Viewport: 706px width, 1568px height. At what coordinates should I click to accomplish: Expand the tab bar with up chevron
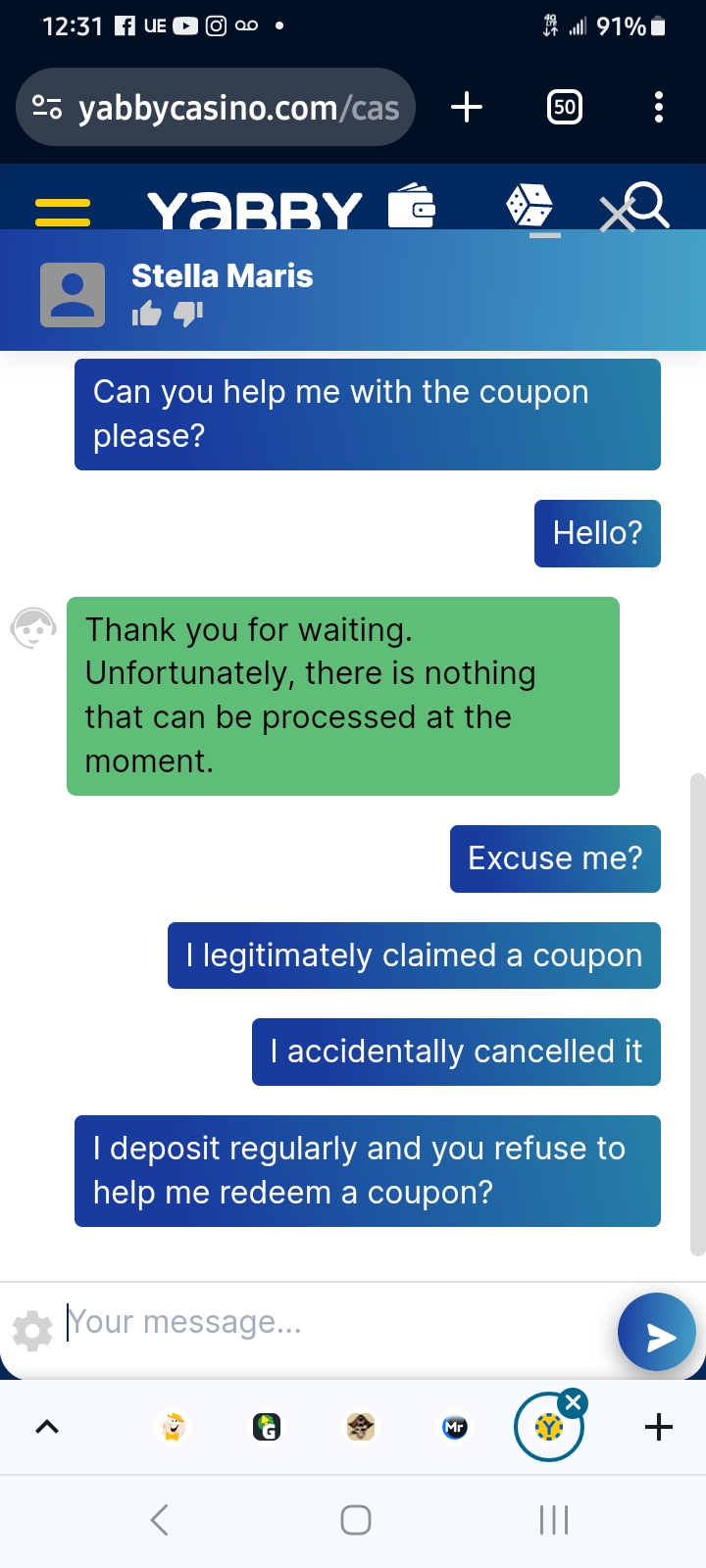point(47,1427)
